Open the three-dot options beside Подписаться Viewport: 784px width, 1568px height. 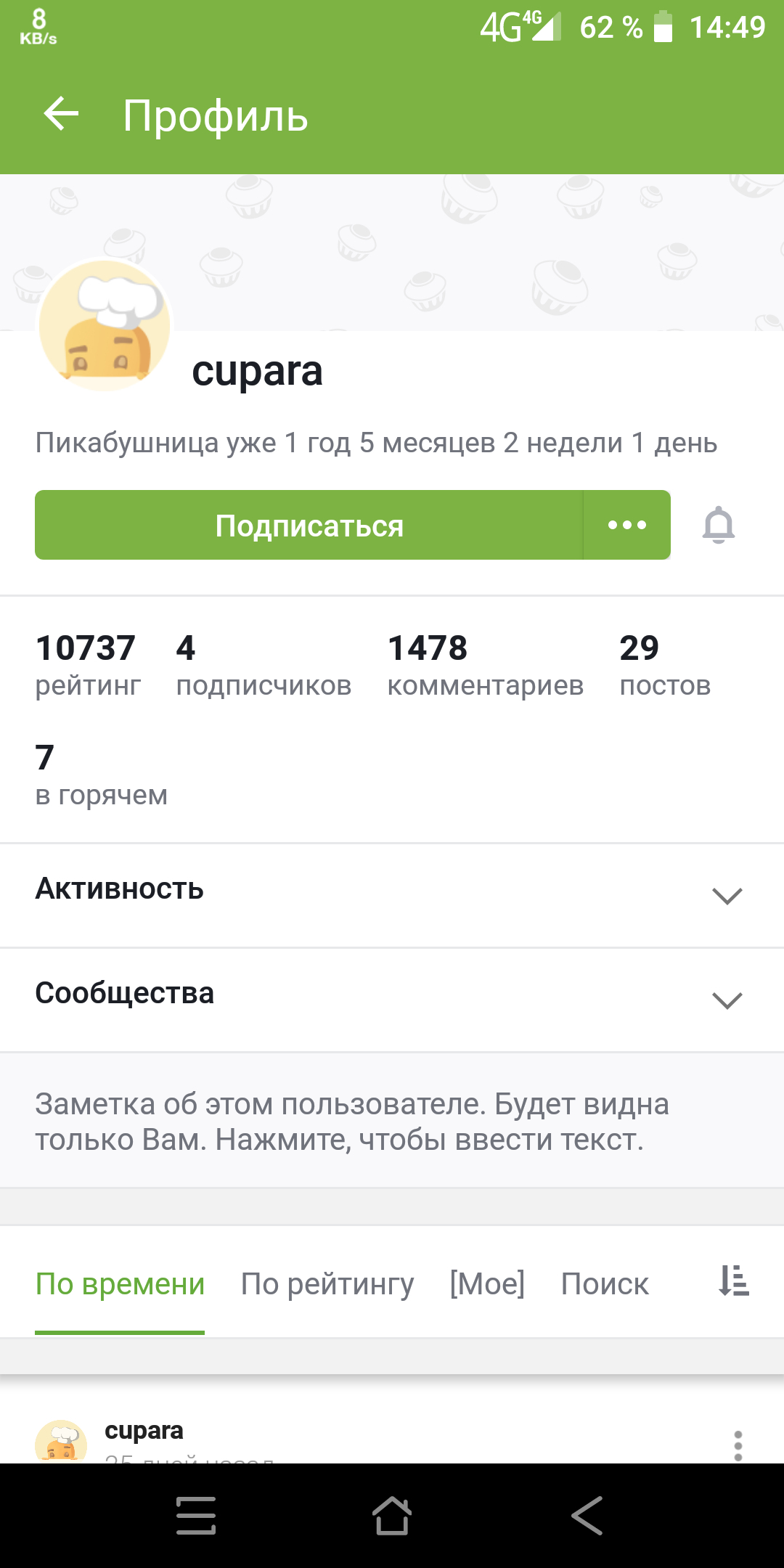pyautogui.click(x=627, y=526)
